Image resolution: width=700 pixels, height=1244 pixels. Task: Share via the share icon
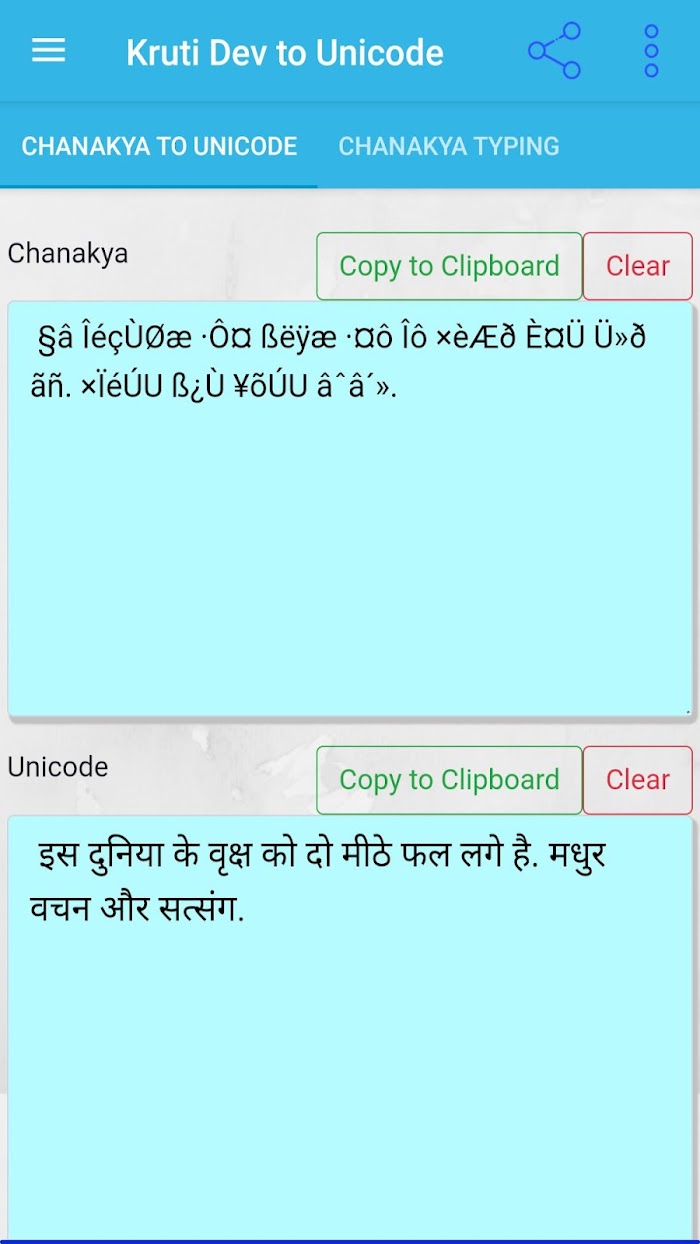pyautogui.click(x=554, y=51)
